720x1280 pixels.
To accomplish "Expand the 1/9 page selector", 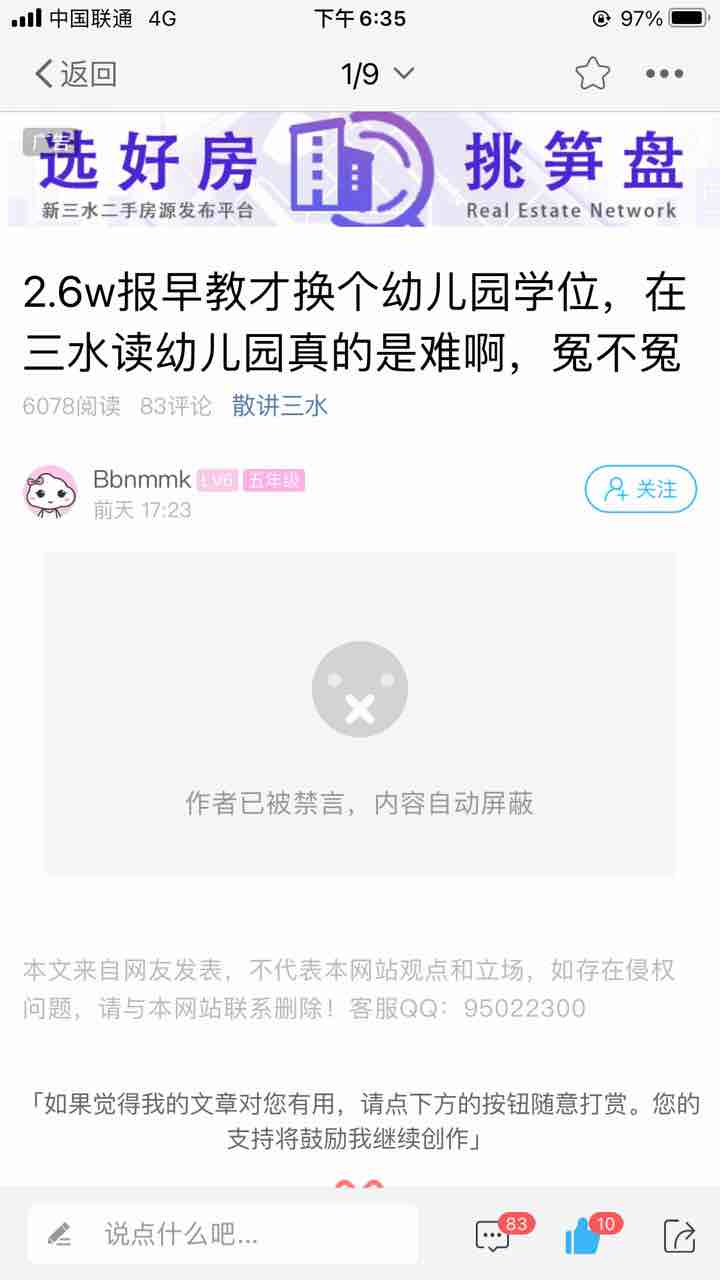I will [376, 74].
